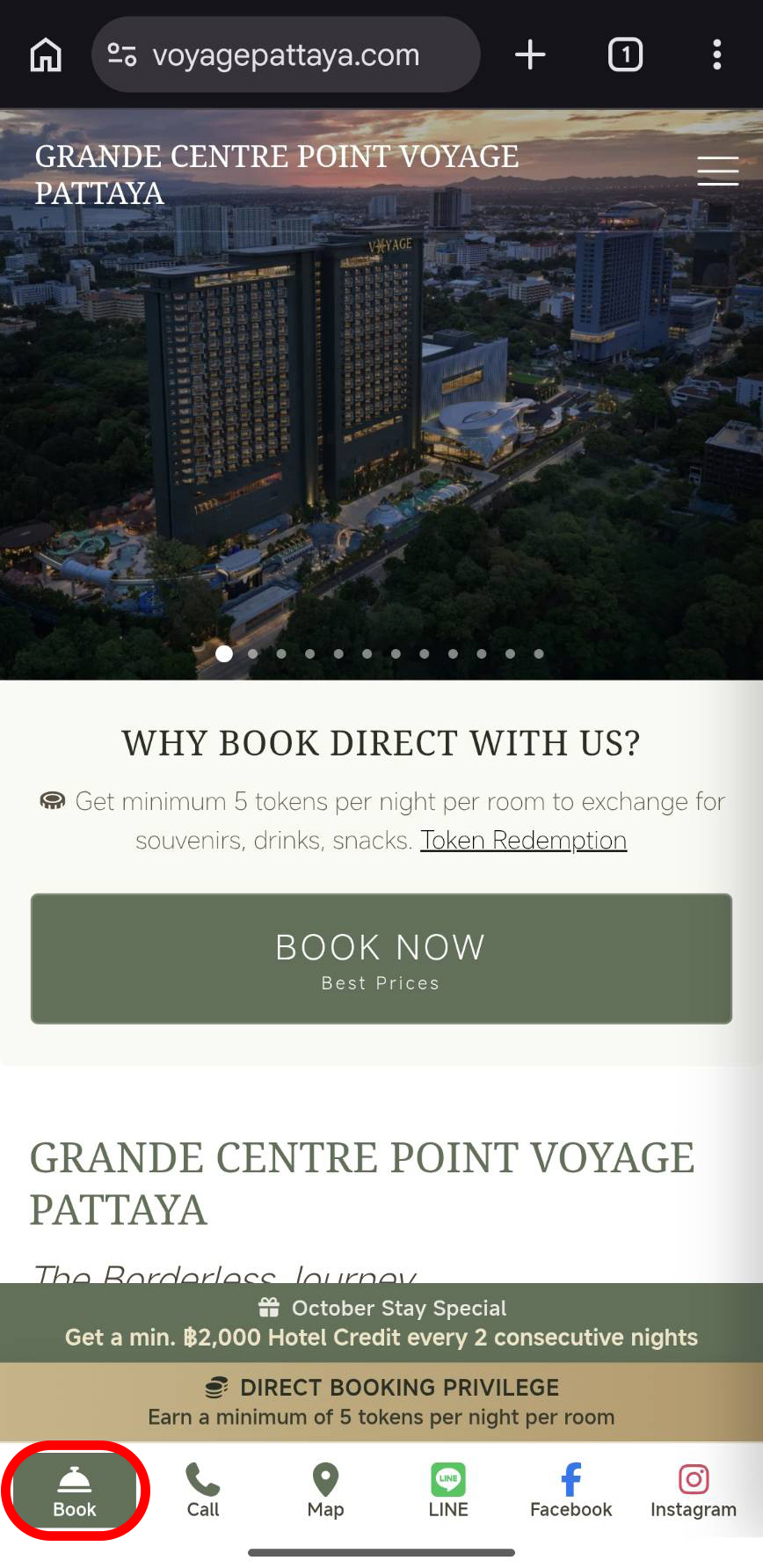Jump to the last carousel slide dot

(539, 653)
